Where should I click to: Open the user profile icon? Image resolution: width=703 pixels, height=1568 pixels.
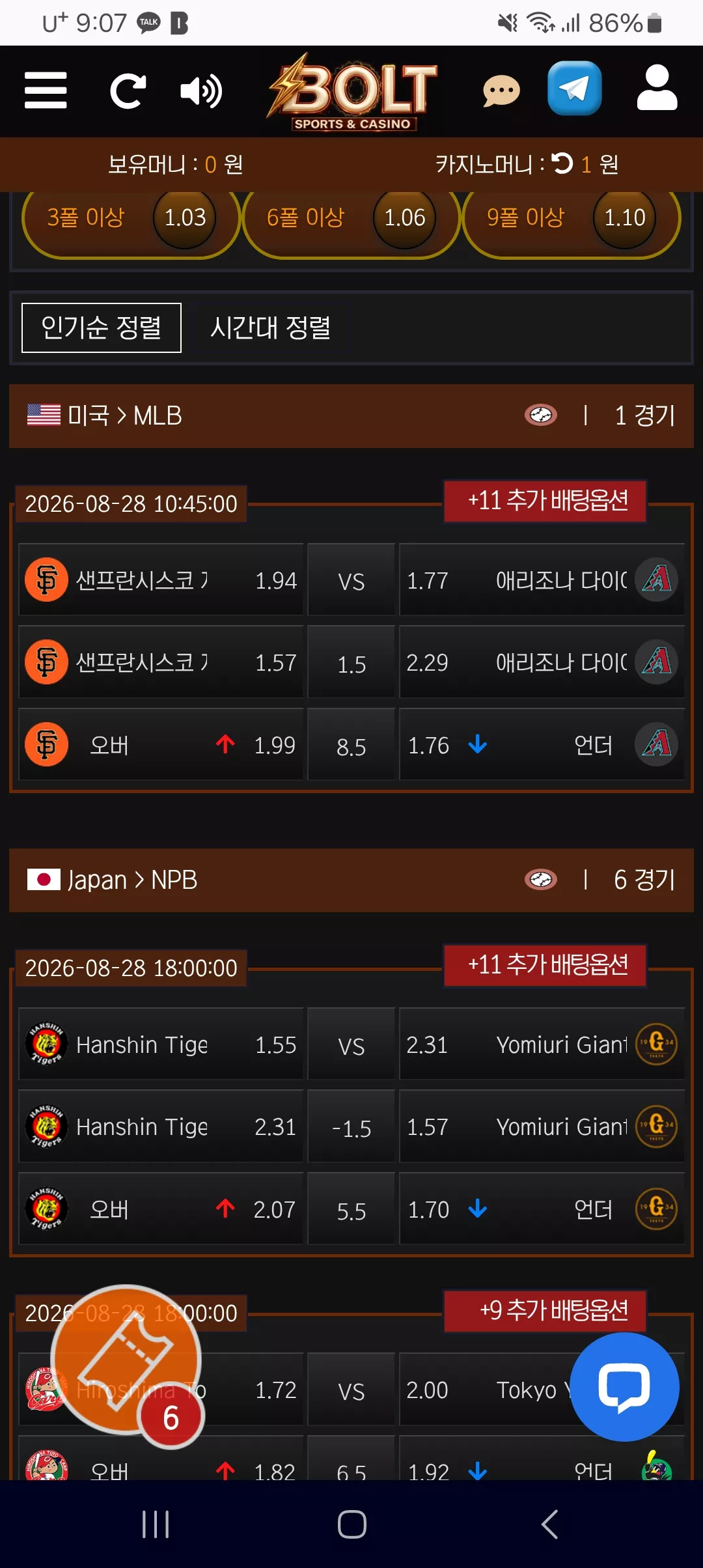point(657,87)
